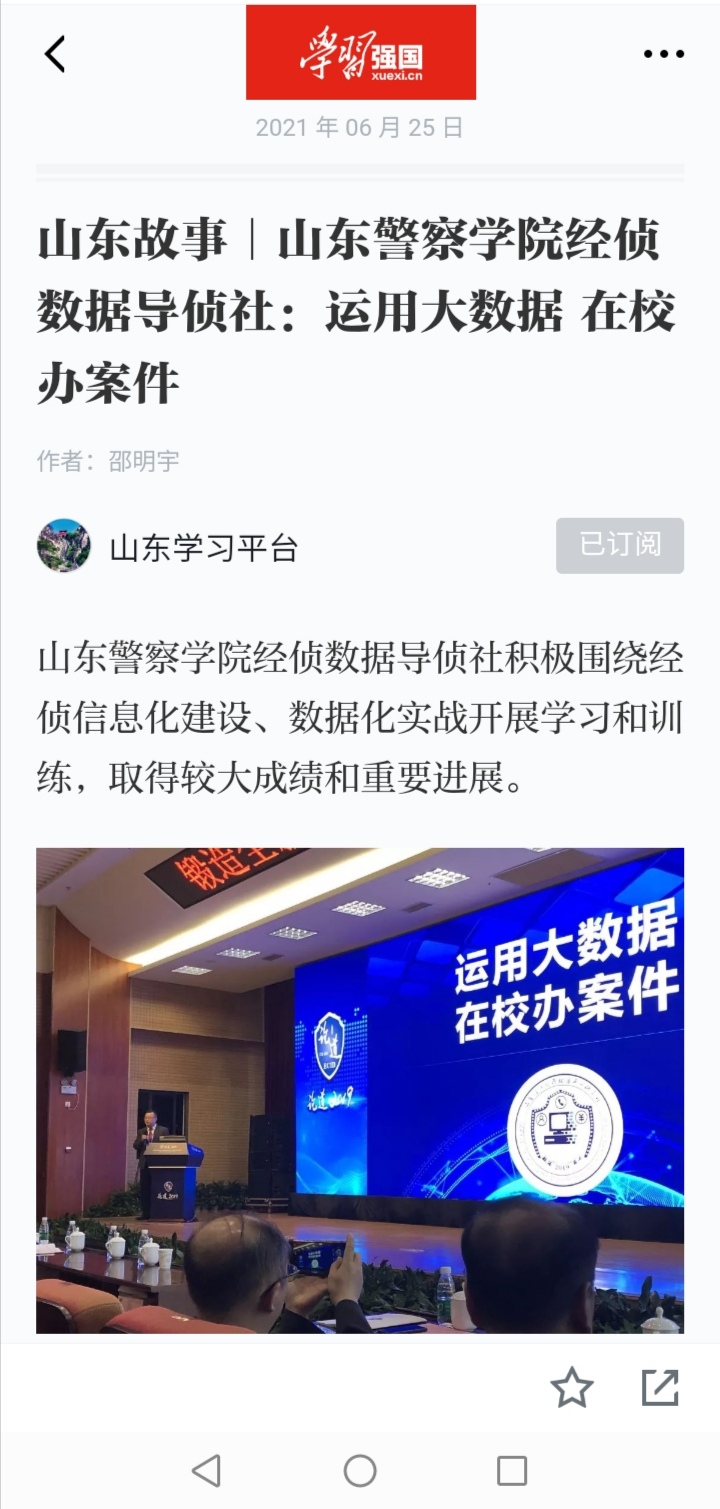The image size is (720, 1509).
Task: Return to the home screen
Action: coord(360,1470)
